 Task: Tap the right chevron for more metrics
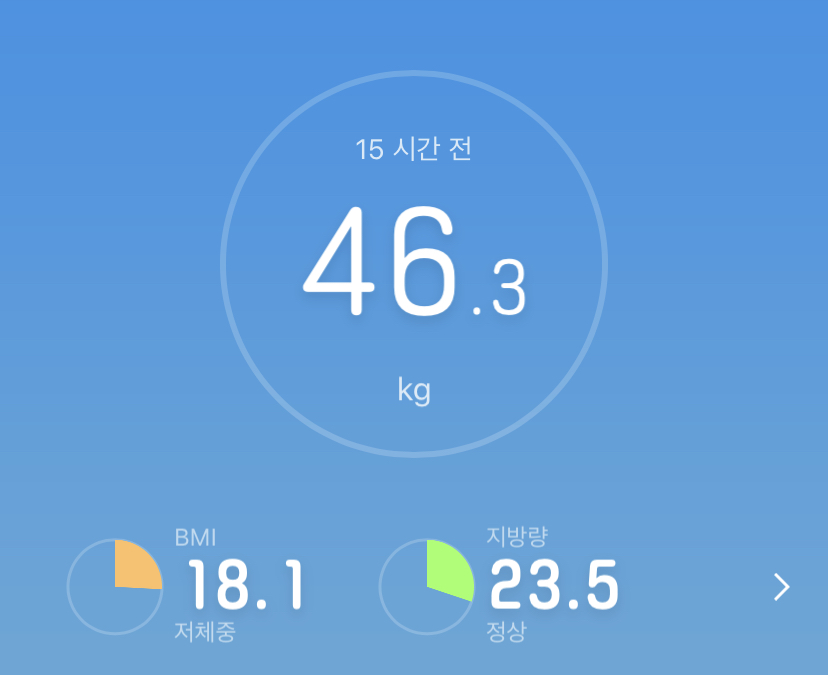point(782,587)
